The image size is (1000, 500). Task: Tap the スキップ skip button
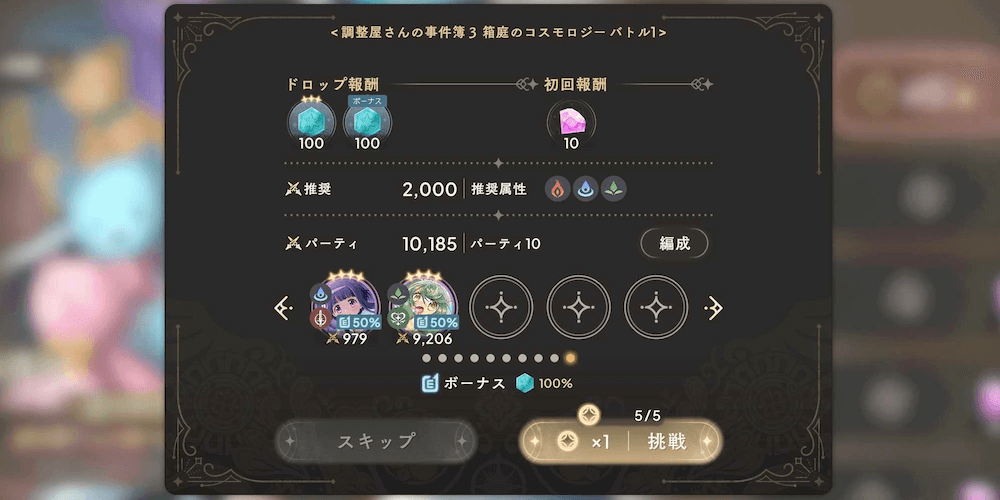(x=375, y=441)
